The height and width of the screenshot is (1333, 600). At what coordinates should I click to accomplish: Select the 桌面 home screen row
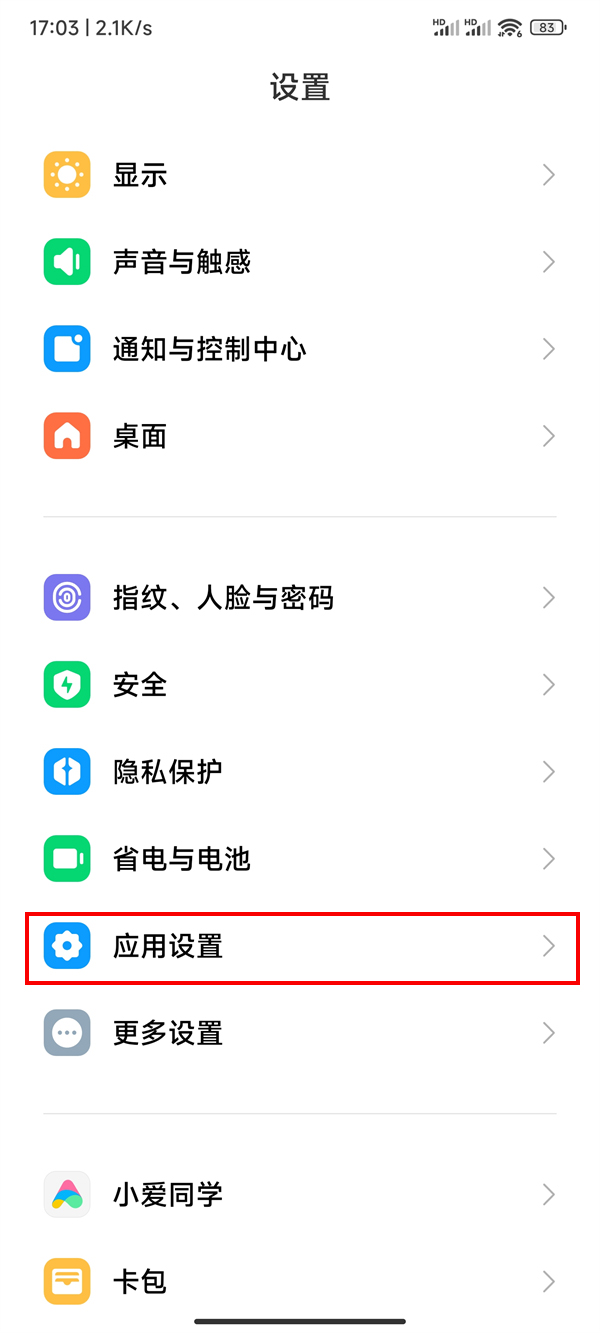tap(300, 437)
